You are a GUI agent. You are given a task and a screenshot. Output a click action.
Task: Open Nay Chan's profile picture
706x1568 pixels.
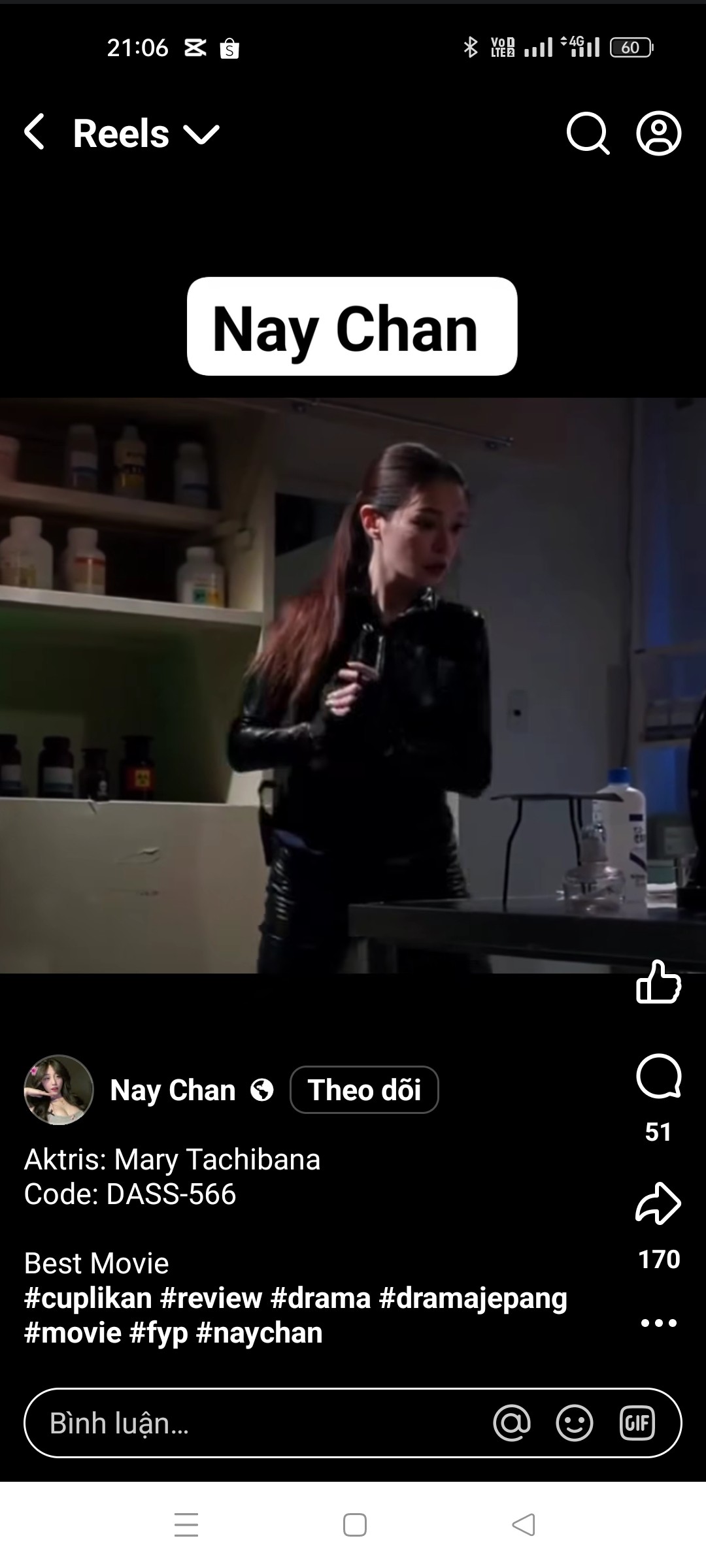click(59, 1090)
